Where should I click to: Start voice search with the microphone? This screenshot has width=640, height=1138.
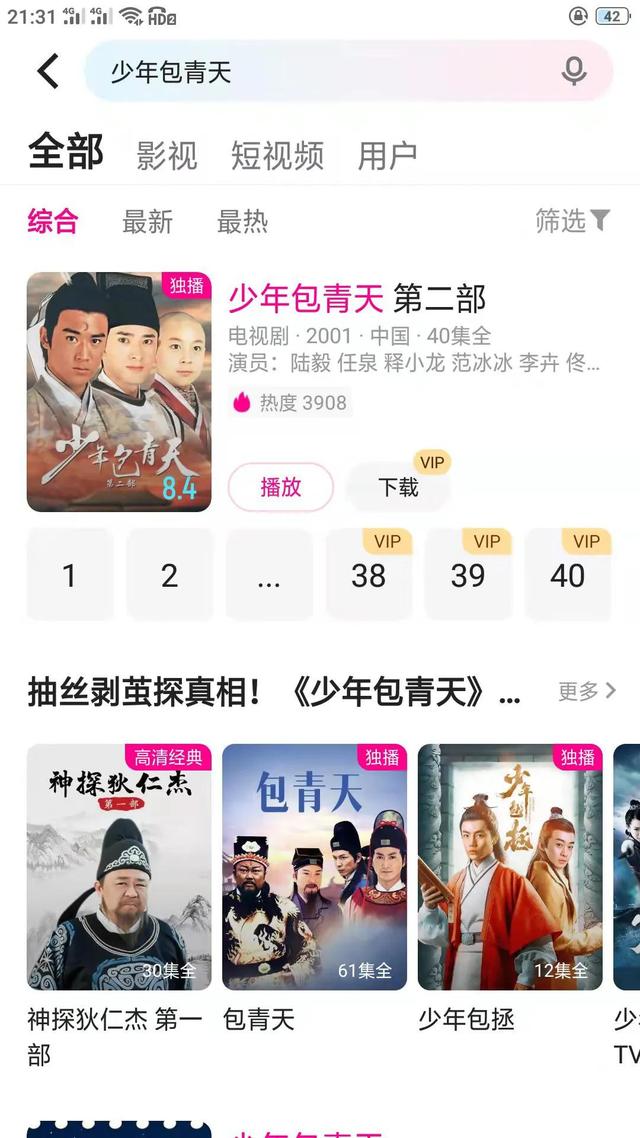573,71
